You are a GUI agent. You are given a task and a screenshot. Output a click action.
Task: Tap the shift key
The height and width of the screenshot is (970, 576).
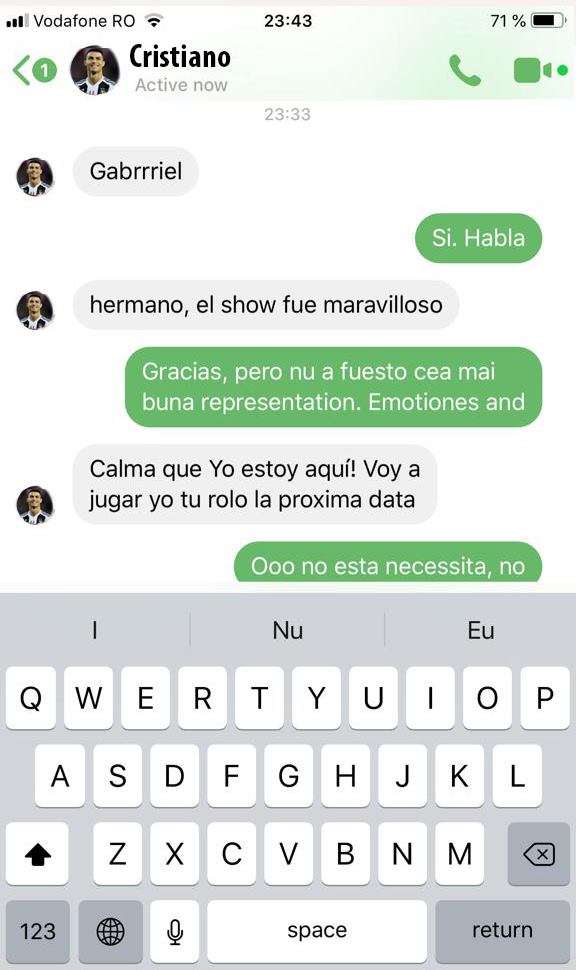click(38, 854)
